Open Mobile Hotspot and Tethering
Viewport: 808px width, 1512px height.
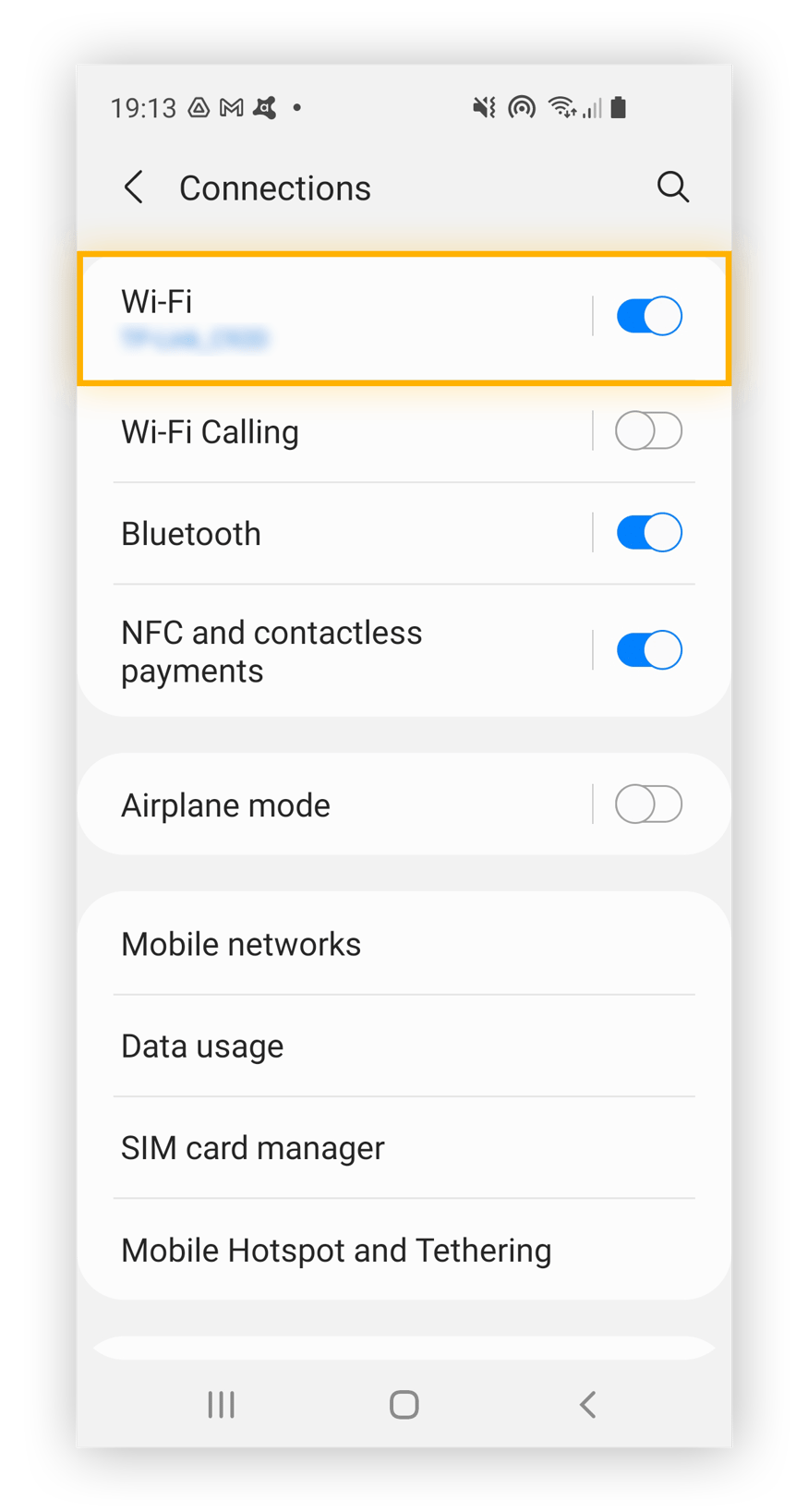404,1250
